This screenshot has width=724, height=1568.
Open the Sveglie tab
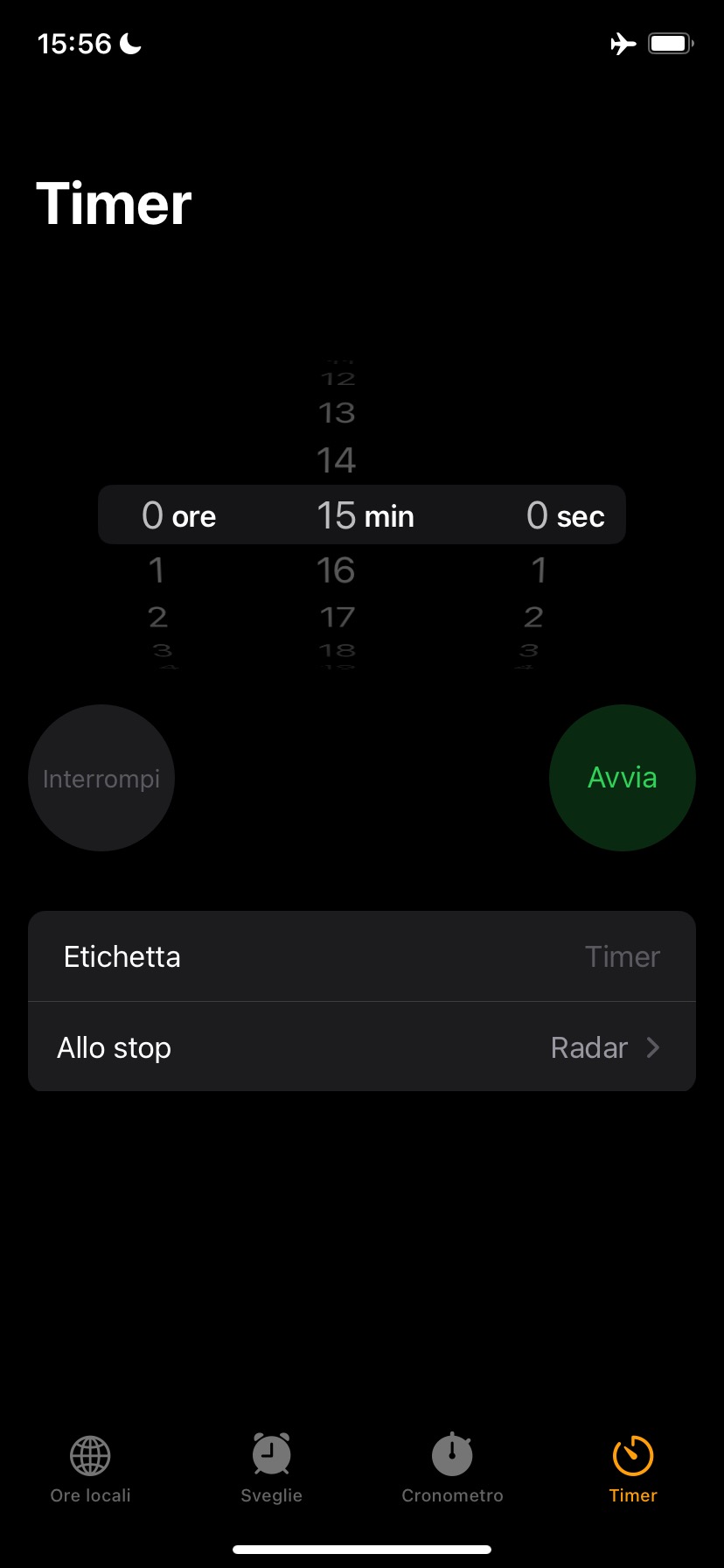tap(271, 1468)
